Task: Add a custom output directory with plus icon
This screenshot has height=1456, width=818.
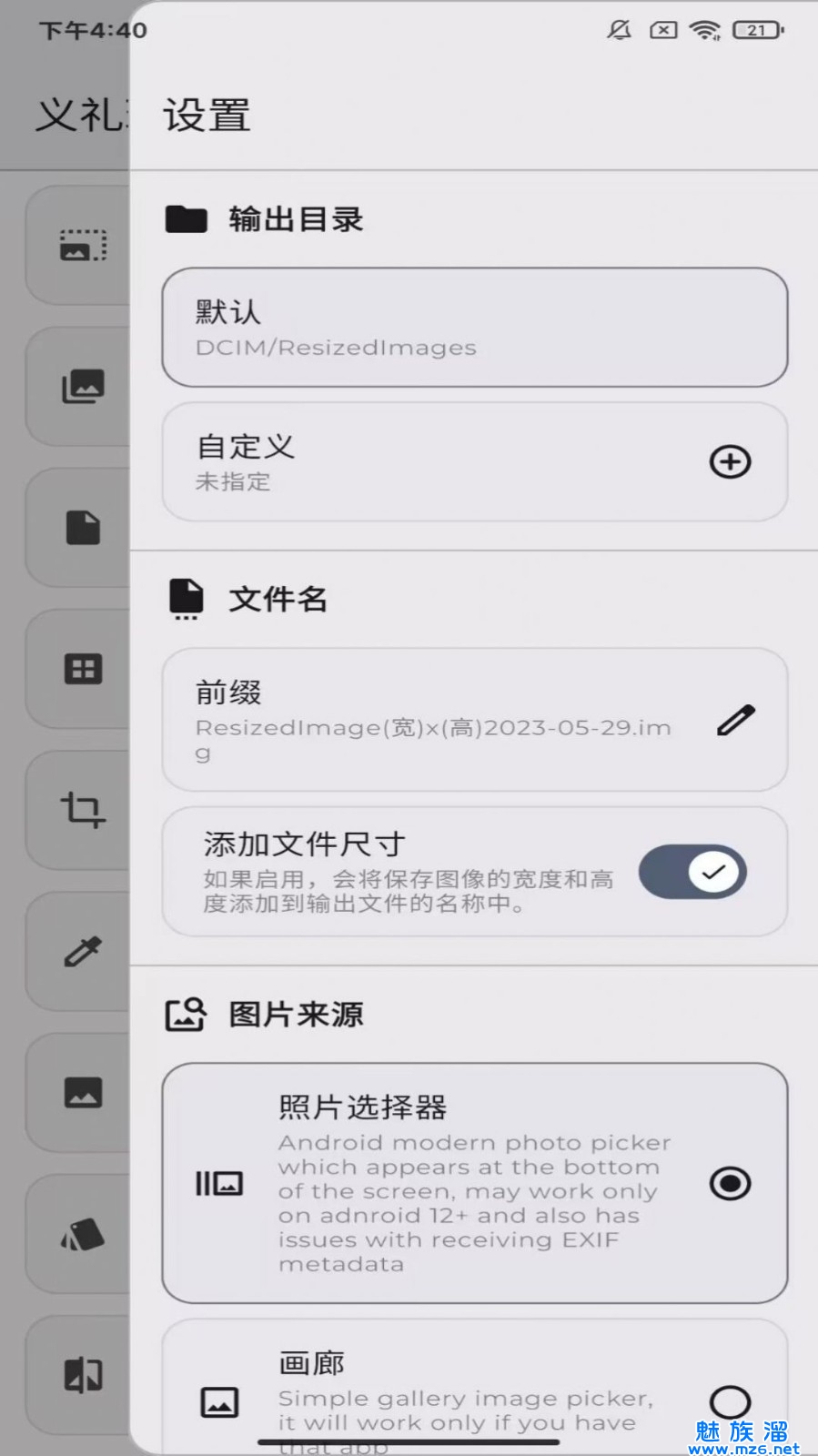Action: (x=730, y=462)
